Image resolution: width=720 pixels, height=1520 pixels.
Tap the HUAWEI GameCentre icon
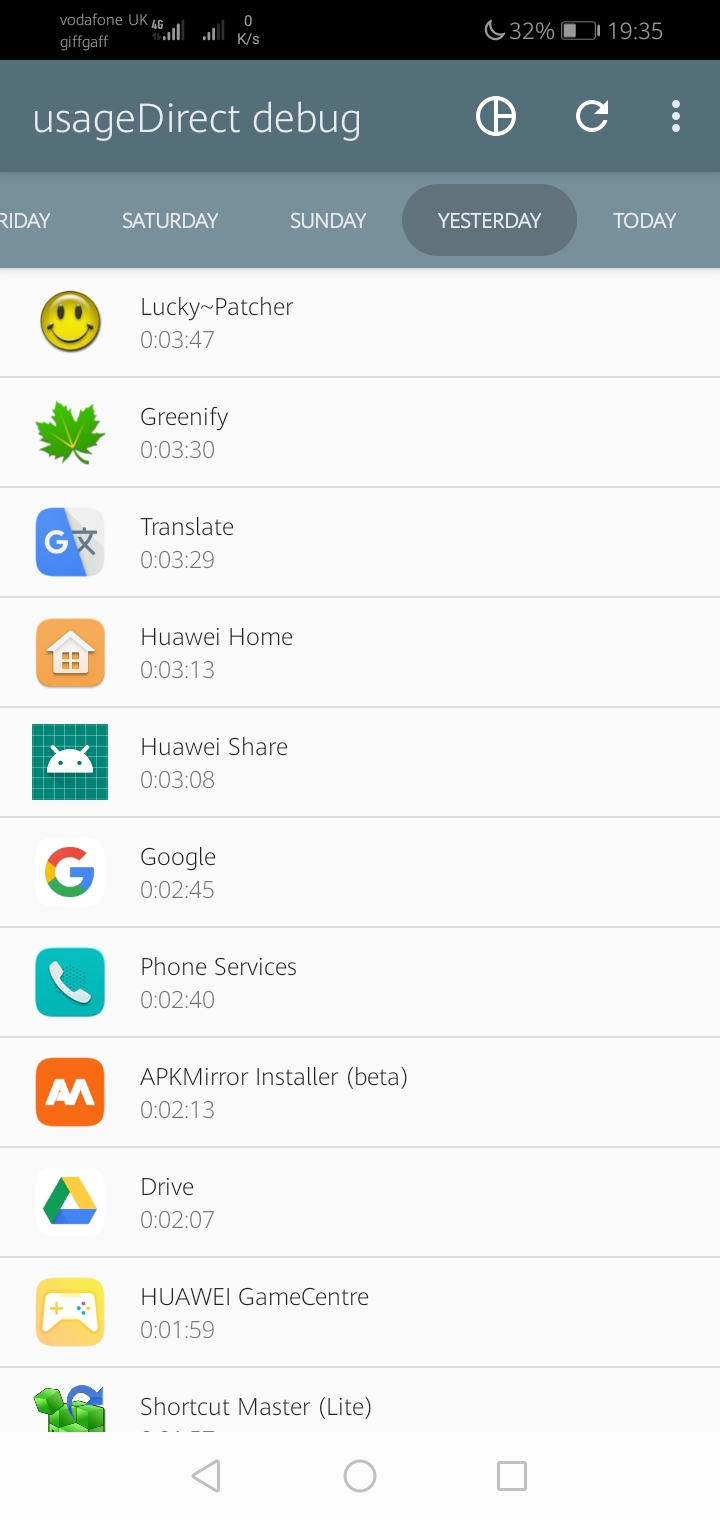coord(69,1312)
